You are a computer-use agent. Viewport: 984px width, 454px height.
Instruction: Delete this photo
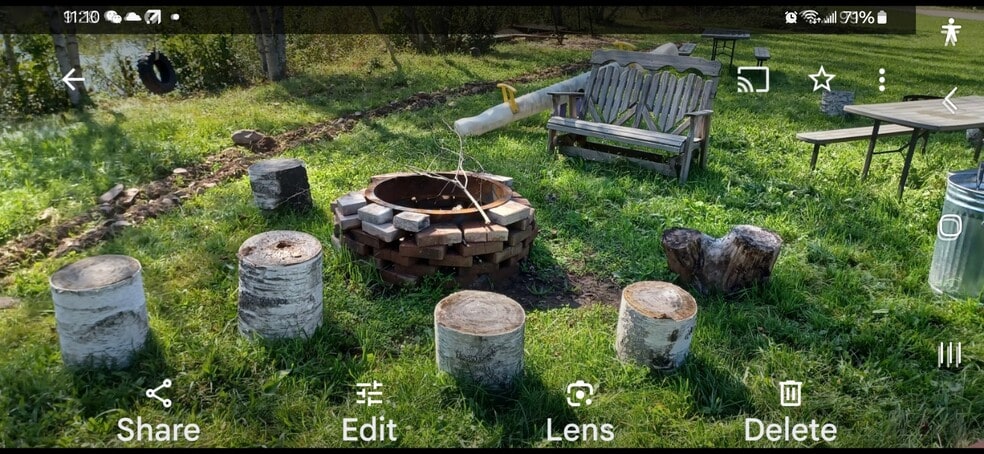pyautogui.click(x=790, y=411)
